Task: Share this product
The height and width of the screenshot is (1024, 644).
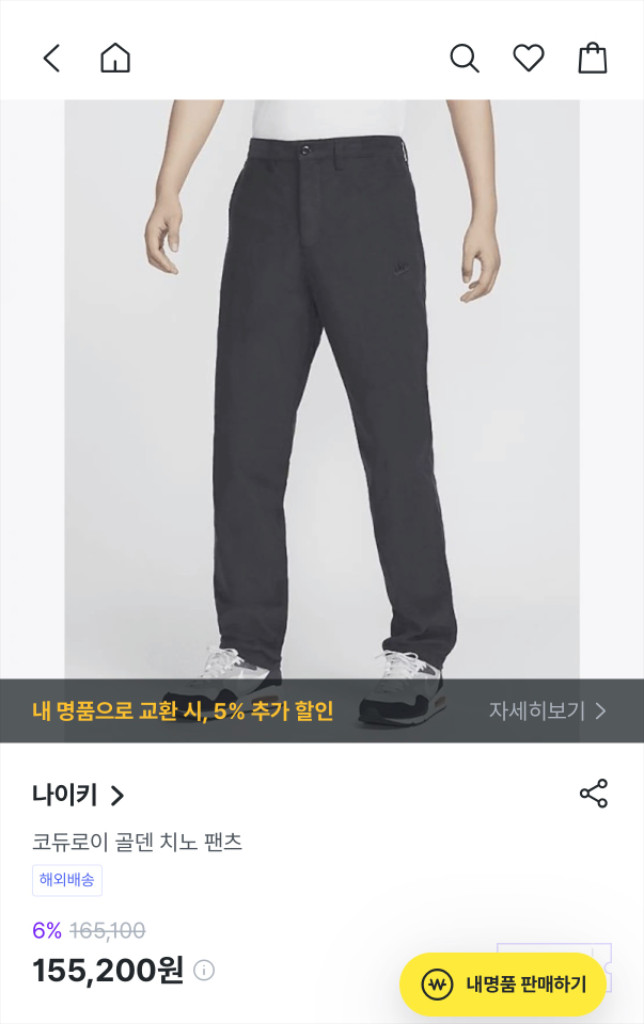Action: tap(593, 794)
